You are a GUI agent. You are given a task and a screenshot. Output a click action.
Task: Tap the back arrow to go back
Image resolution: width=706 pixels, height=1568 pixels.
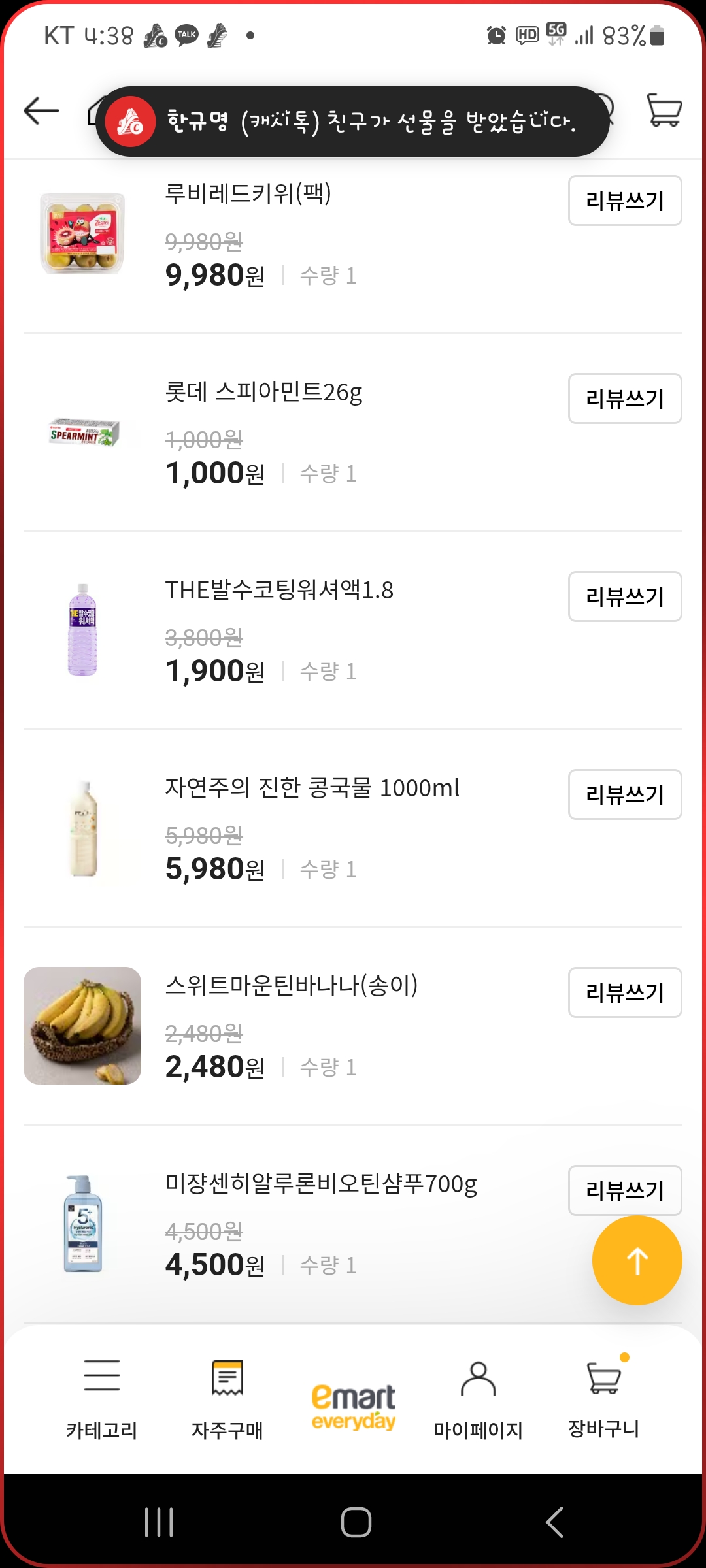click(x=39, y=111)
